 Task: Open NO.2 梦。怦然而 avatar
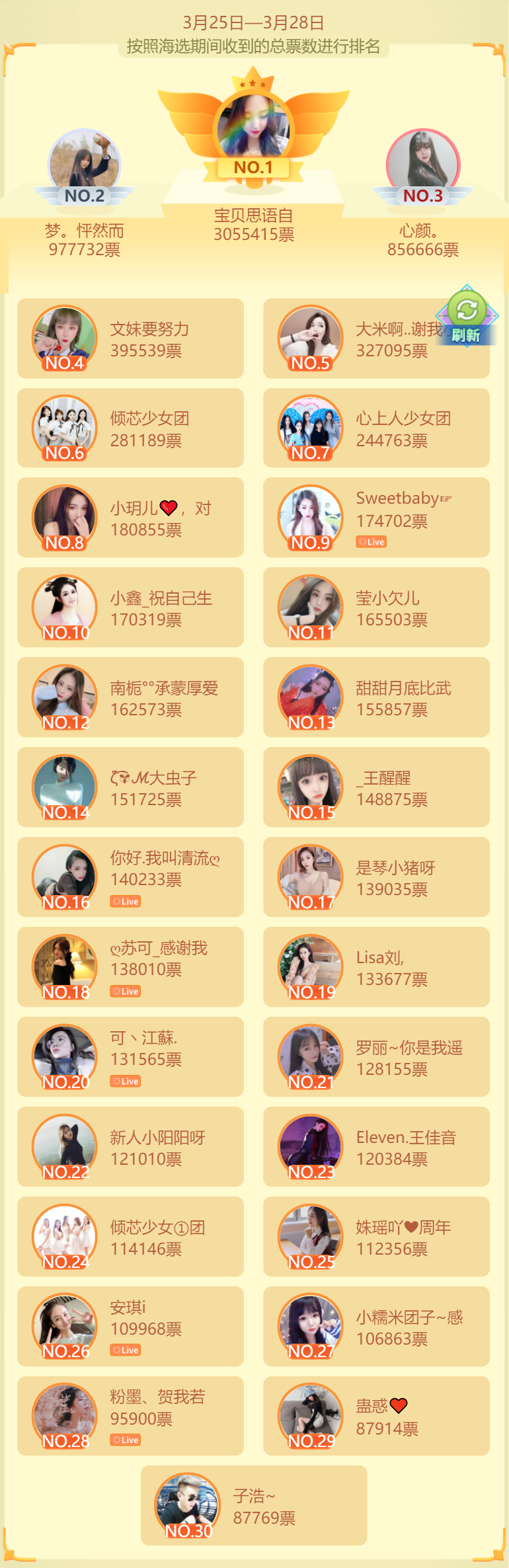(84, 162)
